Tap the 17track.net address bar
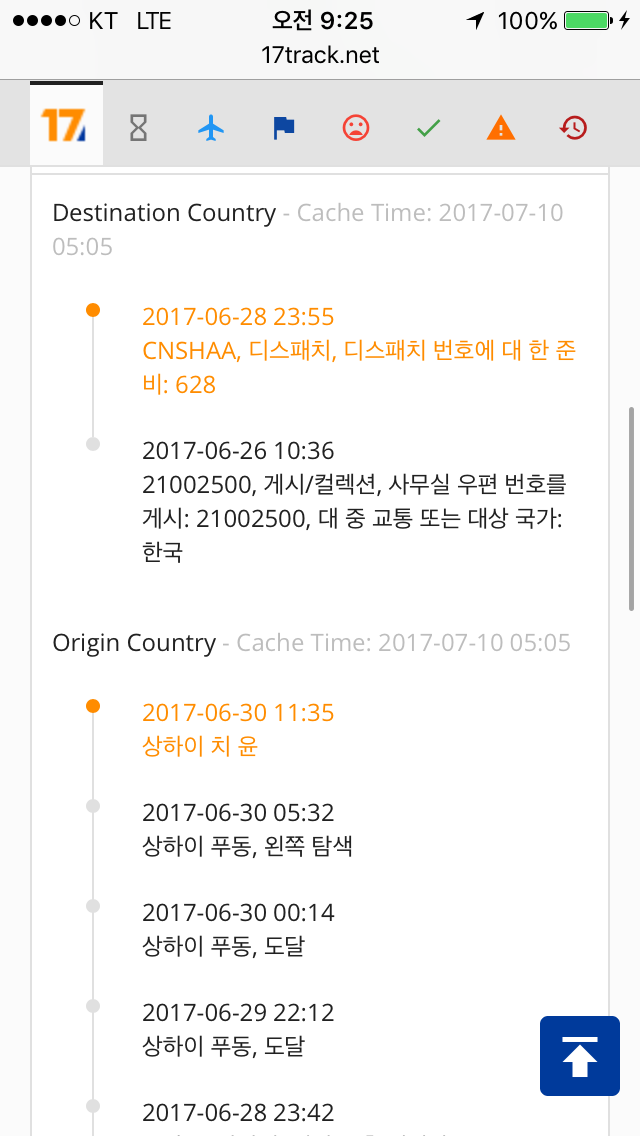640x1136 pixels. click(320, 55)
